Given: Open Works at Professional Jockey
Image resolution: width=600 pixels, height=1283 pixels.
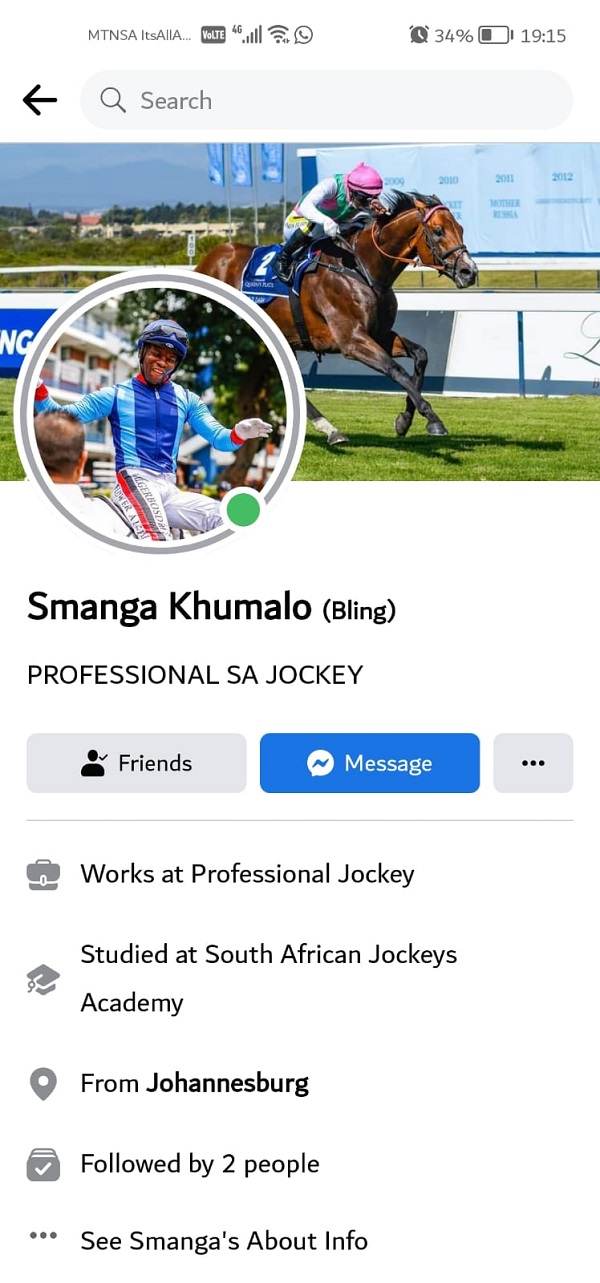Looking at the screenshot, I should 247,874.
